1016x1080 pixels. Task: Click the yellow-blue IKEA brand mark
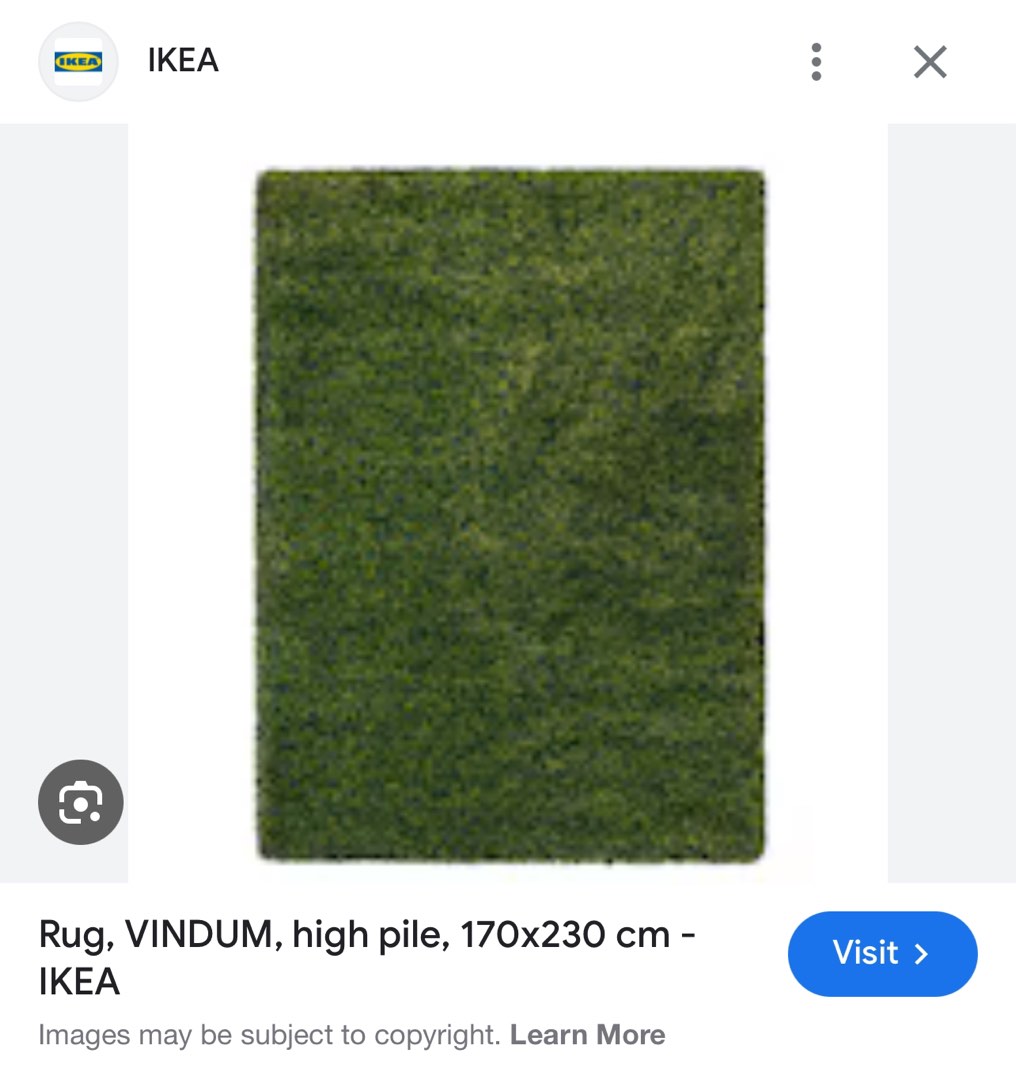pyautogui.click(x=78, y=60)
